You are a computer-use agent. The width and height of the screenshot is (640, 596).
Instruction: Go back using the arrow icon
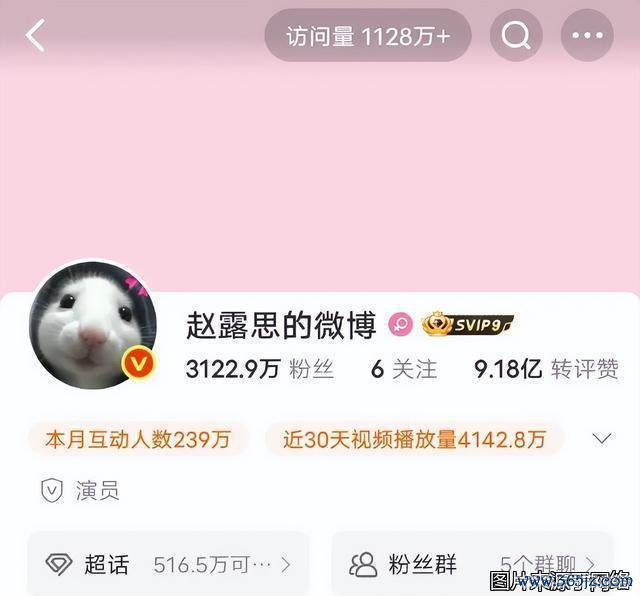pos(36,36)
